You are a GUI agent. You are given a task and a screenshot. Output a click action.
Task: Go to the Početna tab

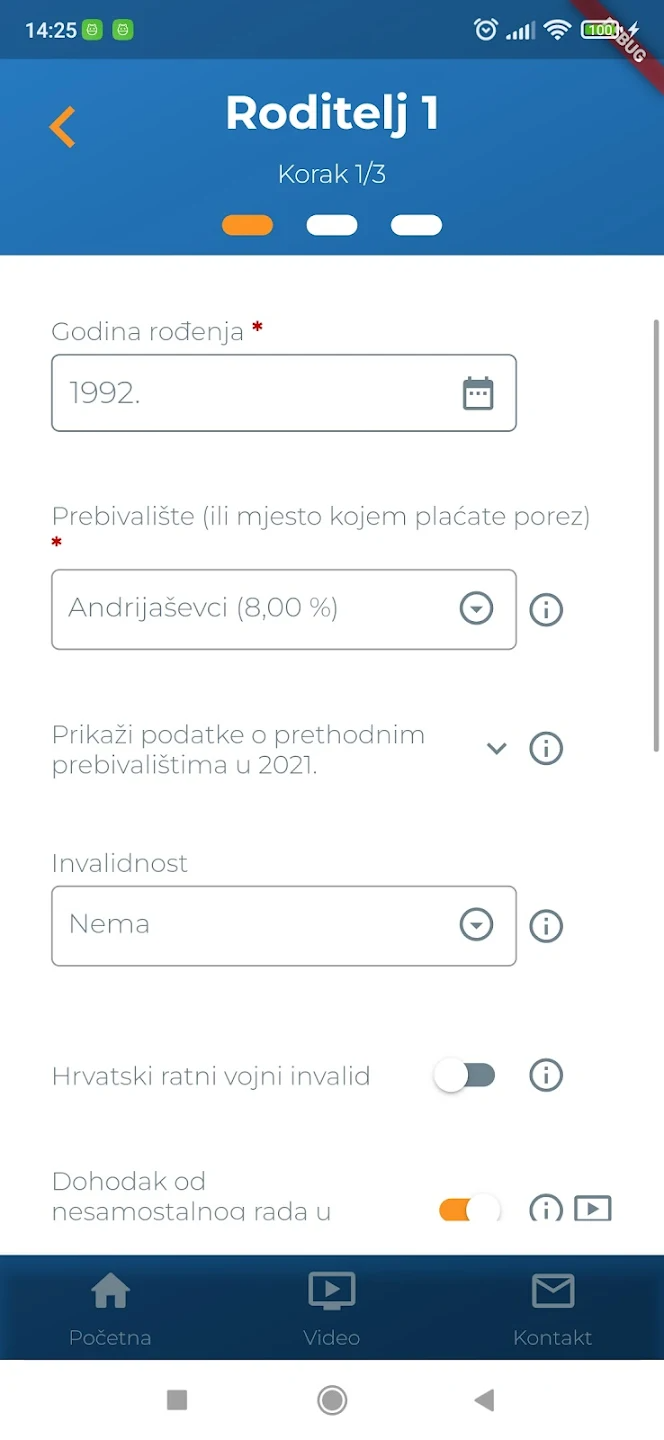pos(110,1307)
